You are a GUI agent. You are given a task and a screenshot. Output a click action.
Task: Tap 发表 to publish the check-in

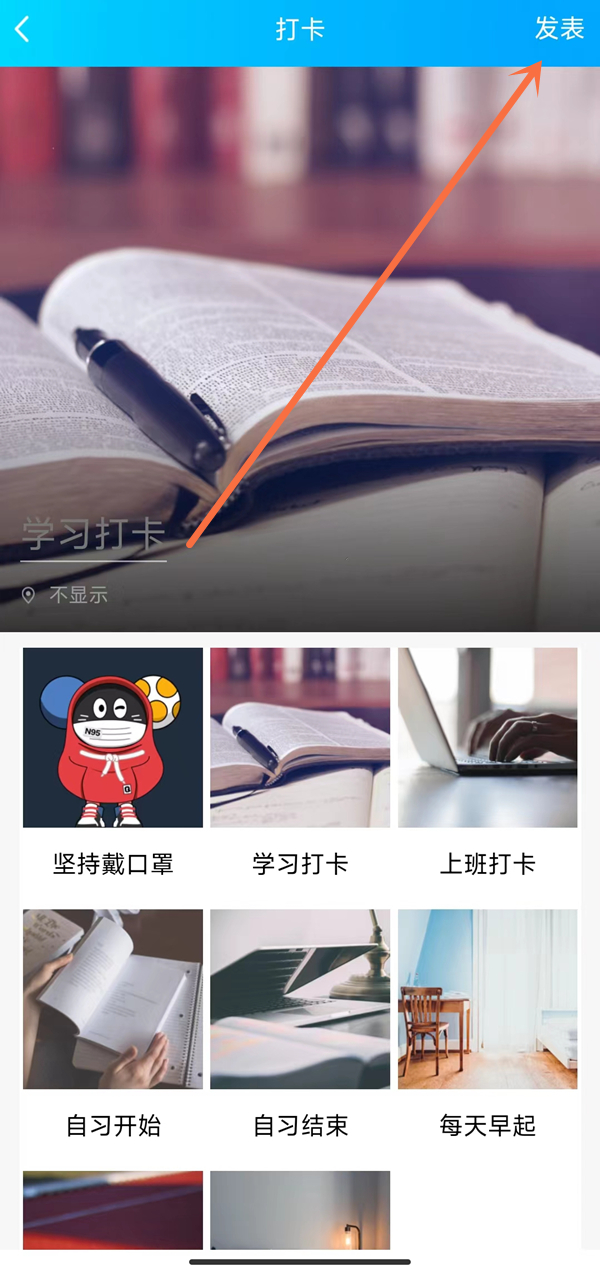[559, 29]
